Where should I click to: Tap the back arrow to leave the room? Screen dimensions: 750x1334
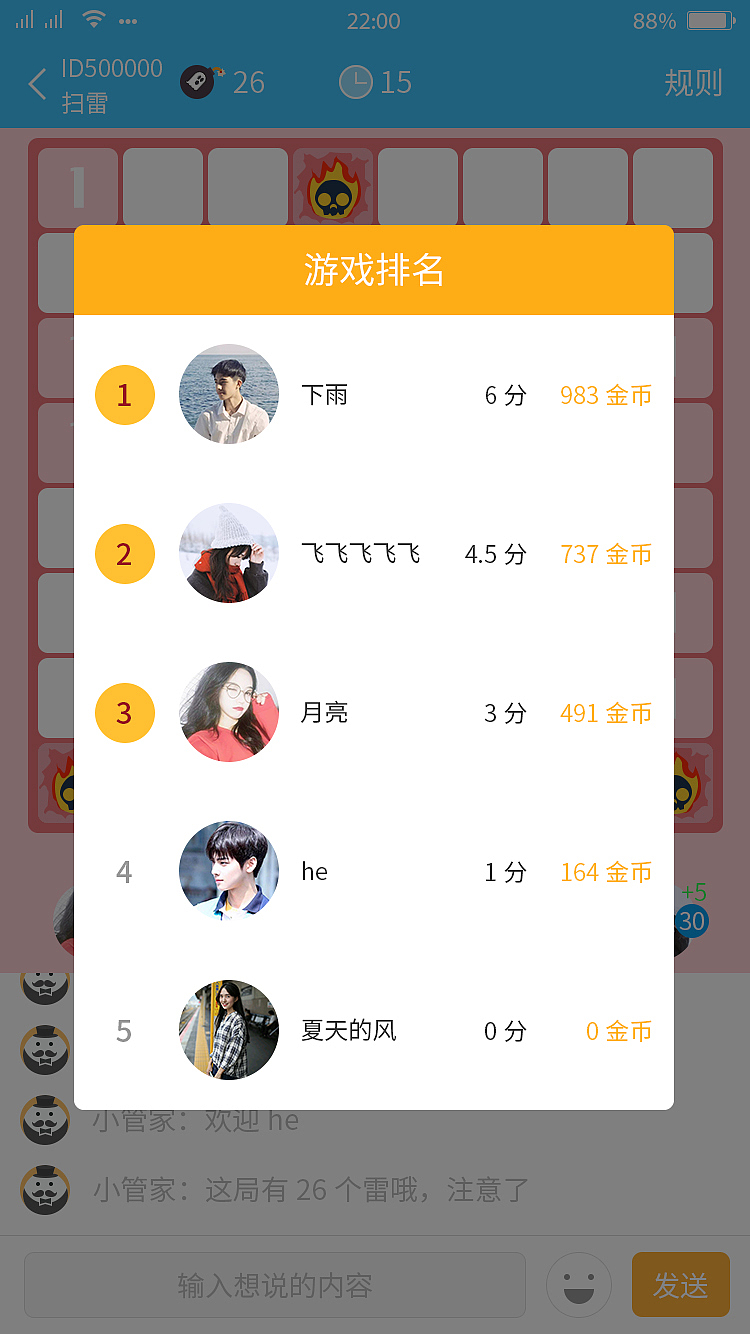click(37, 84)
